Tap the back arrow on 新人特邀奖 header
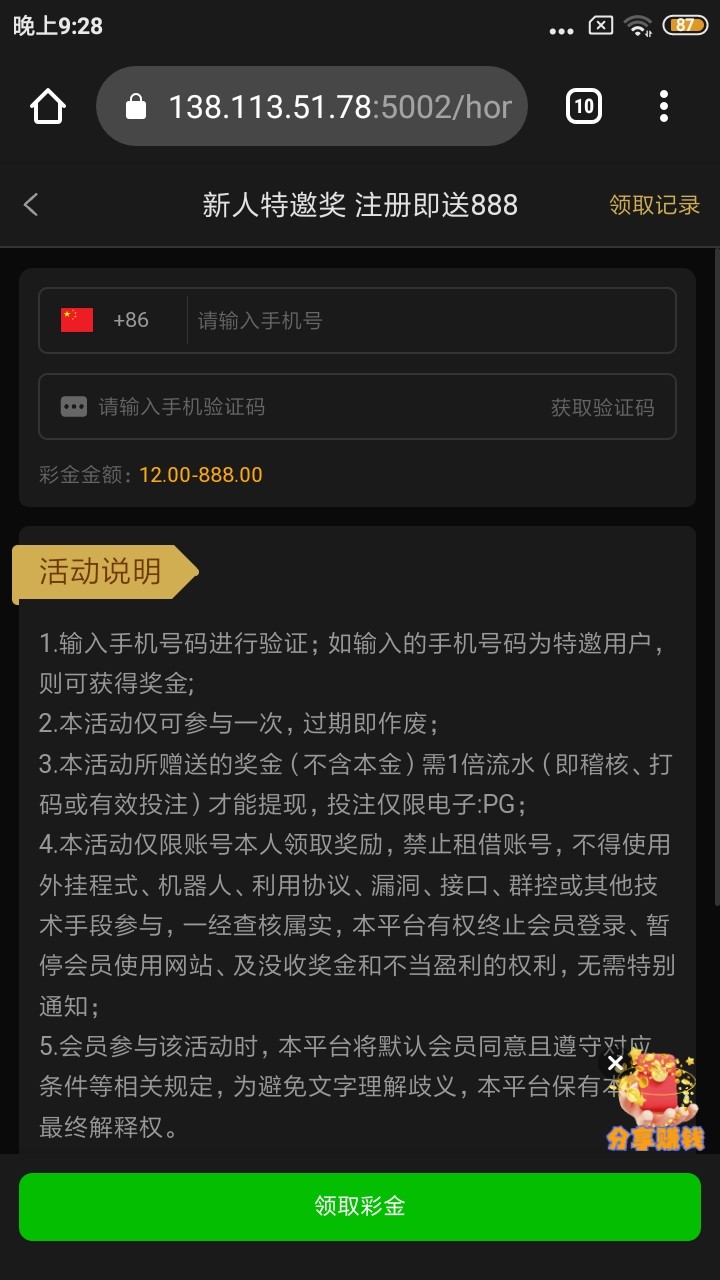720x1280 pixels. point(30,204)
